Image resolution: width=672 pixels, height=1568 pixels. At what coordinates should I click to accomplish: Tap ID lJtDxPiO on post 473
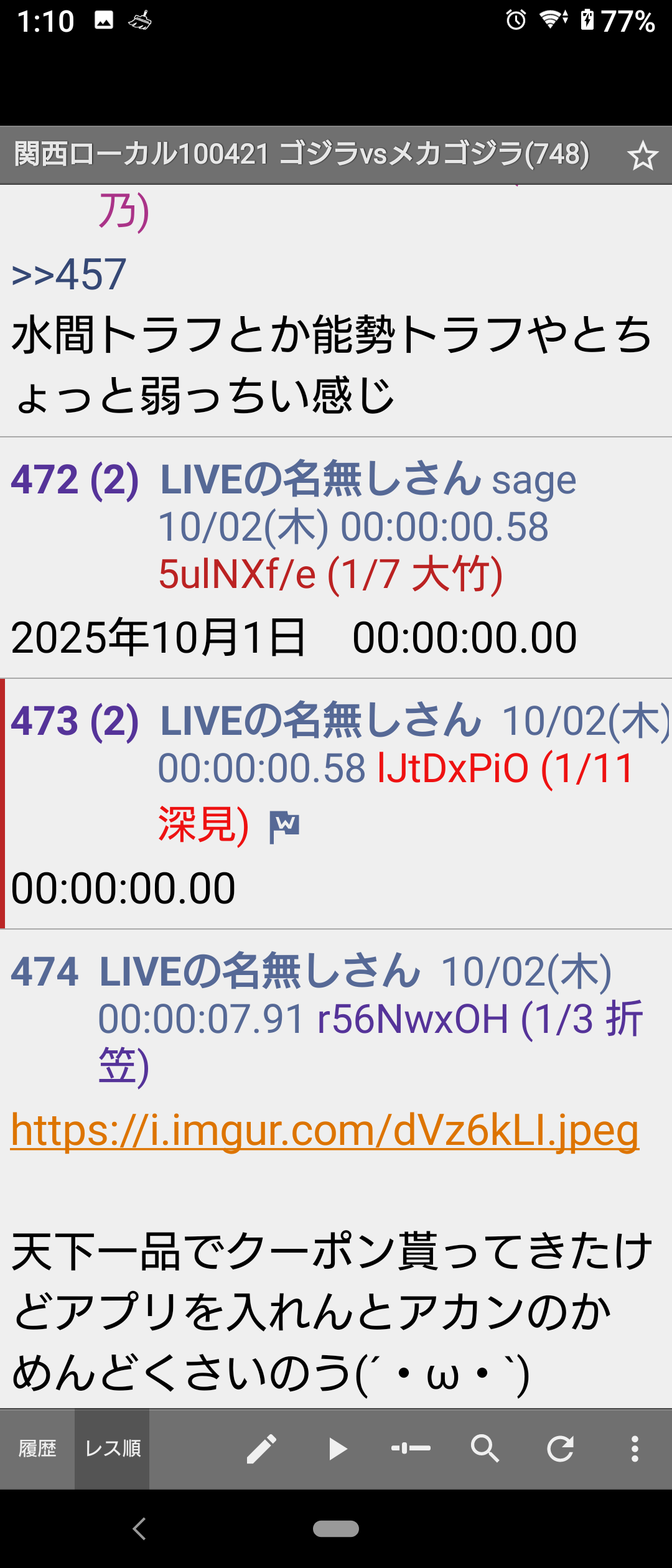click(x=453, y=768)
